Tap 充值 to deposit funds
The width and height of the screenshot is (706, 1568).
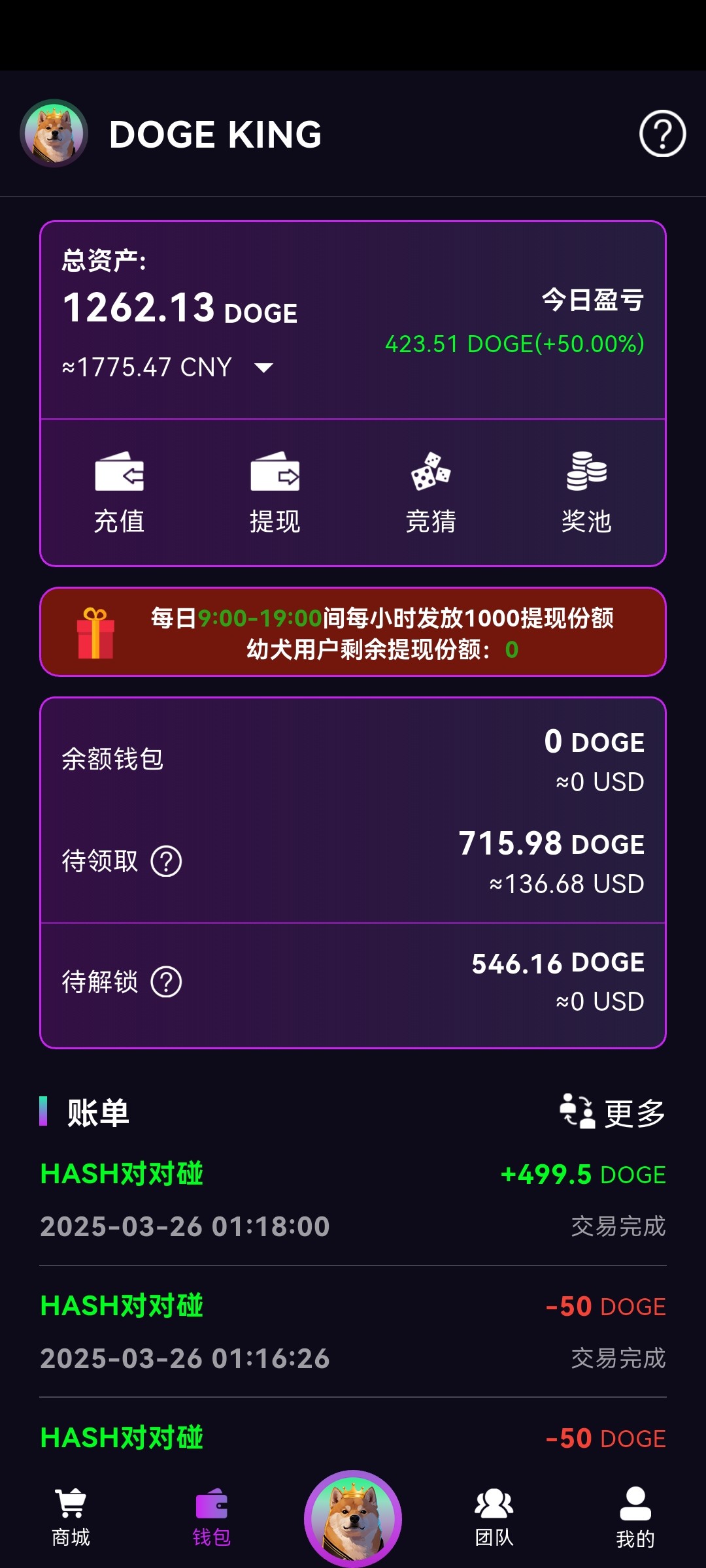click(x=119, y=493)
